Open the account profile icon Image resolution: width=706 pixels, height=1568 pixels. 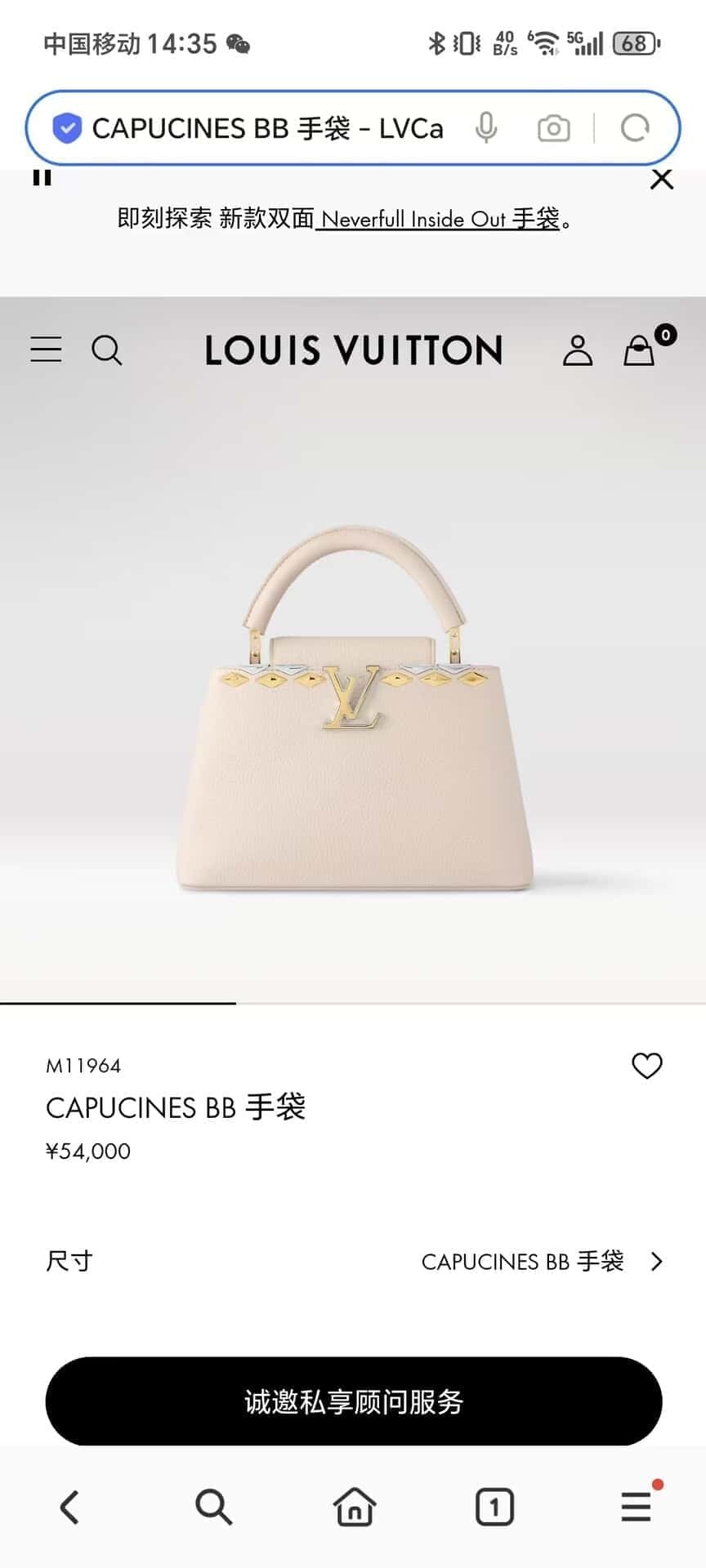(x=577, y=350)
